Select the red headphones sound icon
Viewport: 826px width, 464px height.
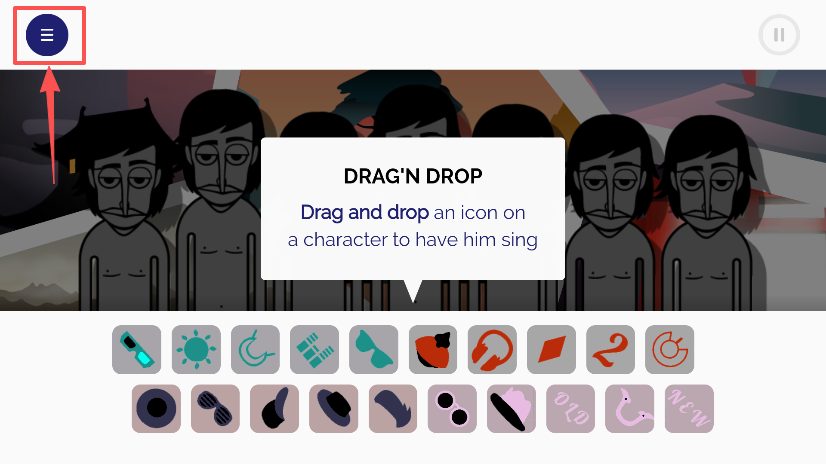492,350
